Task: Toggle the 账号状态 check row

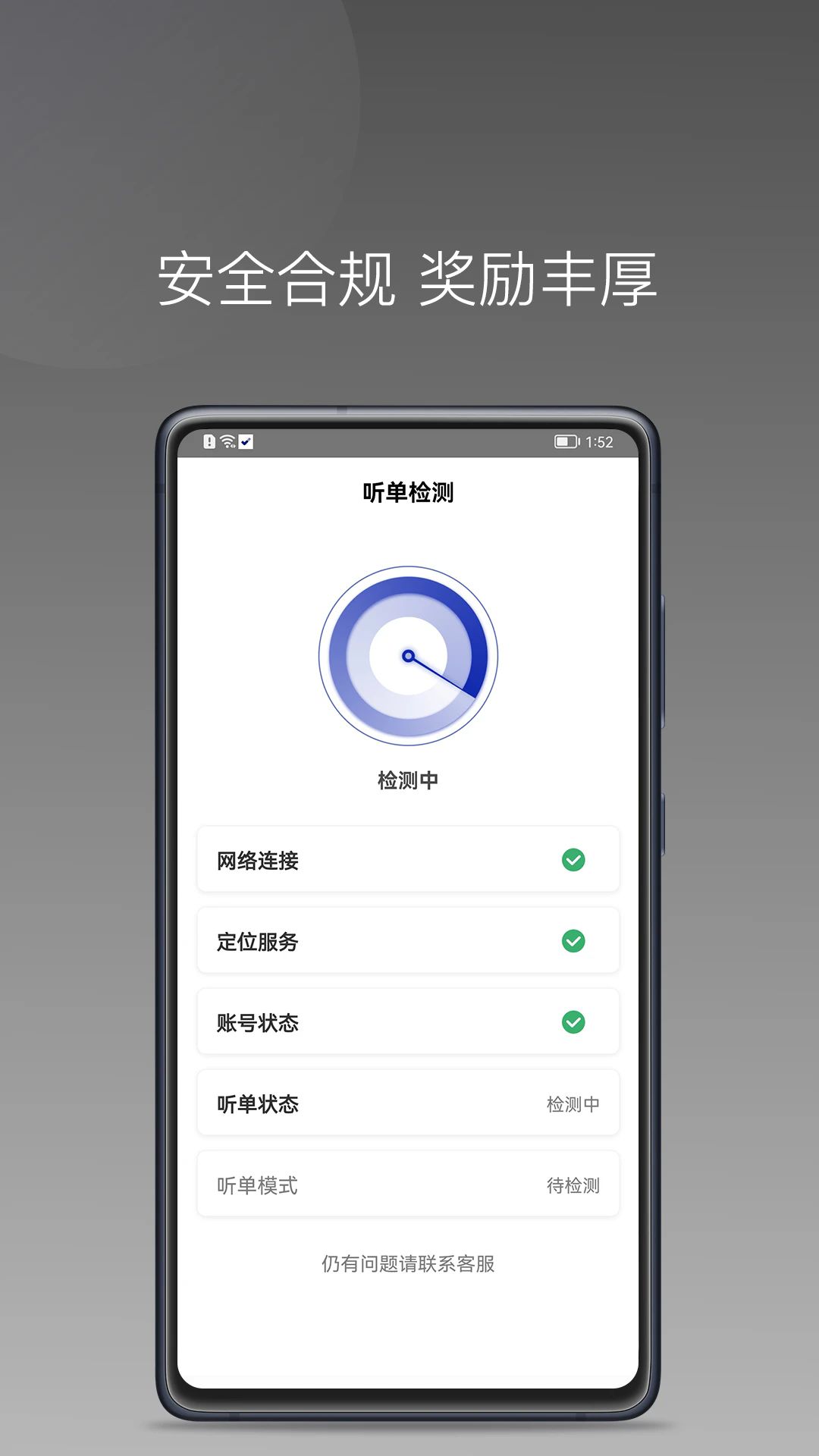Action: coord(409,1021)
